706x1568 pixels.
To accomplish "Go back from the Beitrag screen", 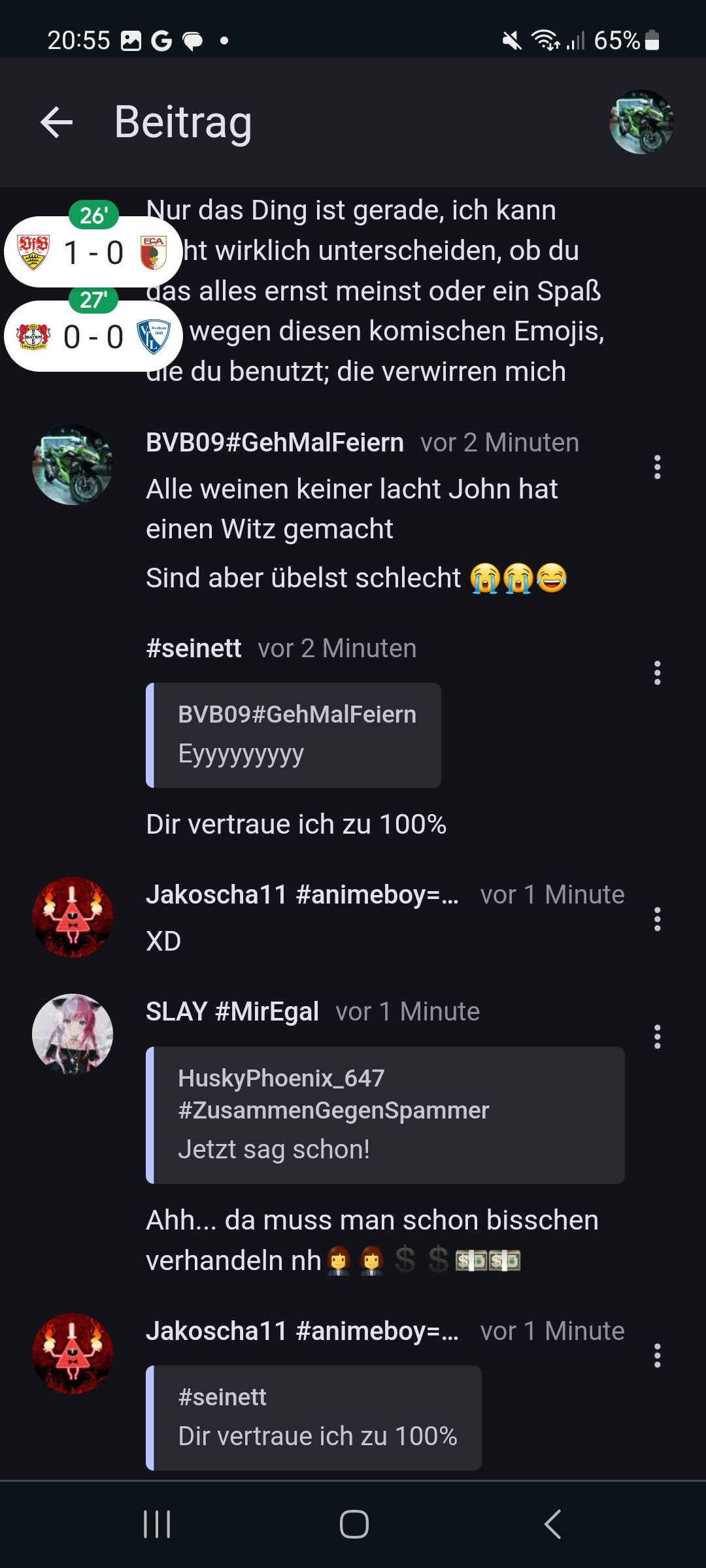I will (57, 122).
